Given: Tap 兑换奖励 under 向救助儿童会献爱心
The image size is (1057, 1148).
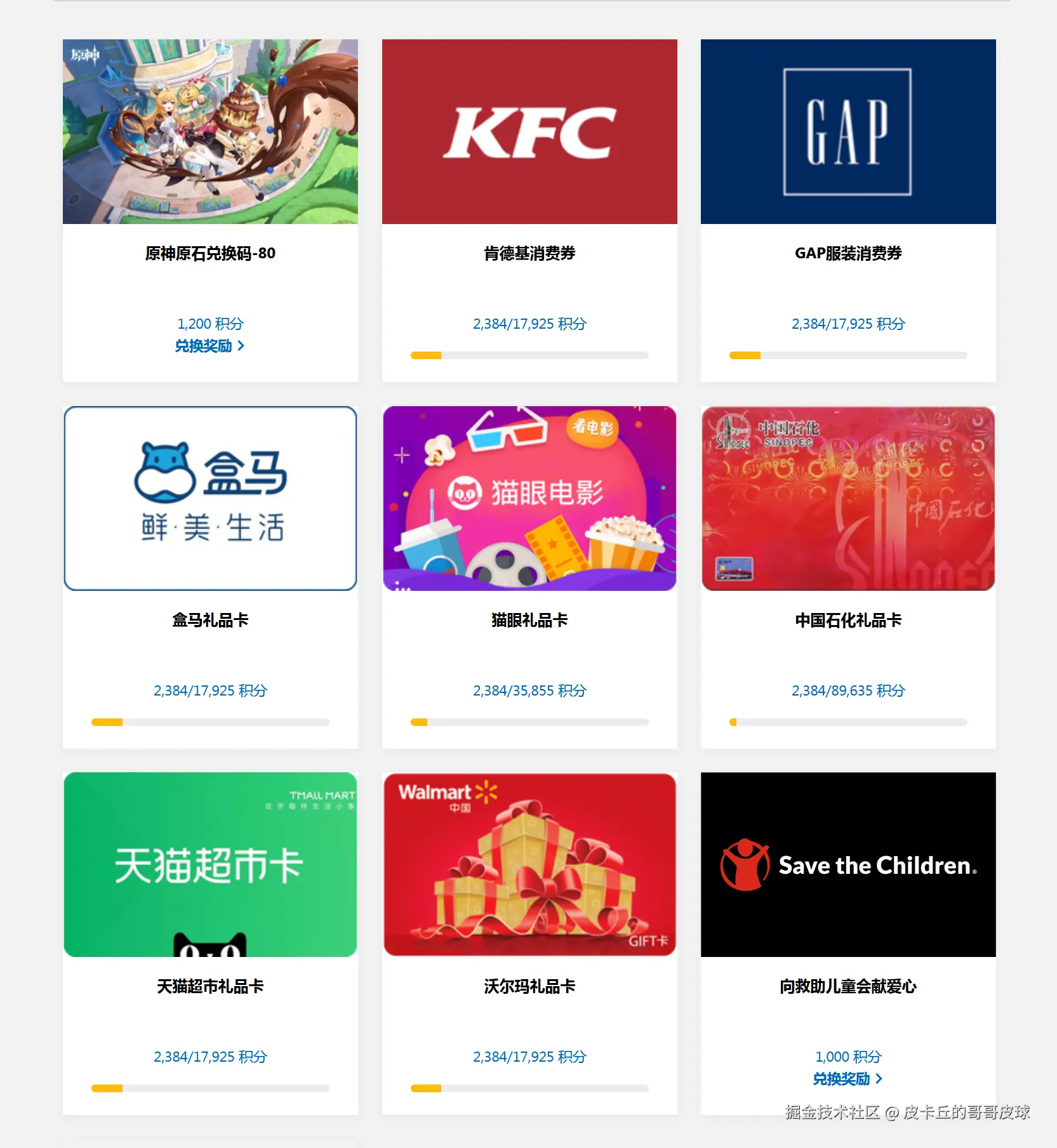Looking at the screenshot, I should tap(848, 1079).
